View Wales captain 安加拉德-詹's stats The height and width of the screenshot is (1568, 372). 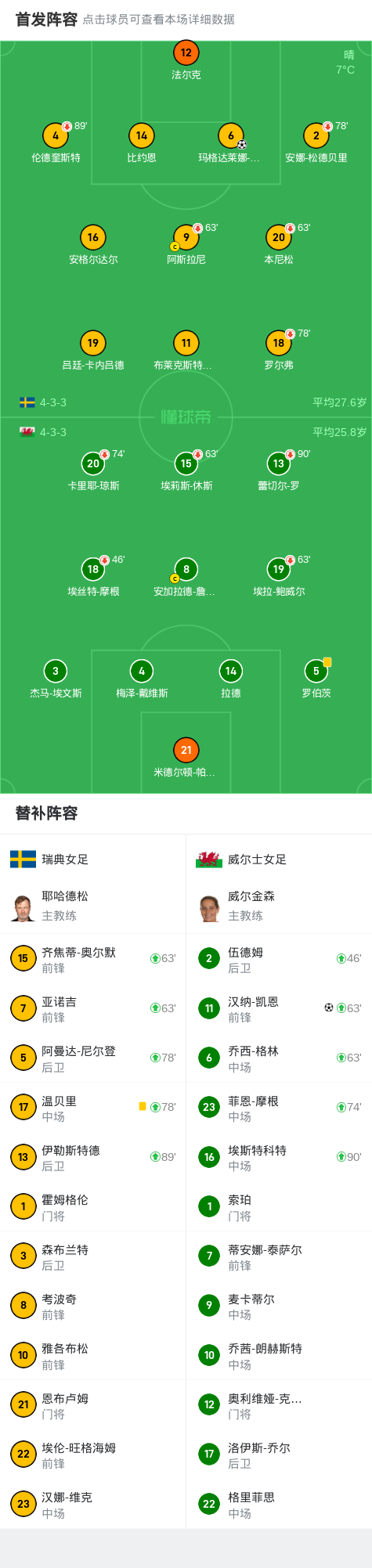pyautogui.click(x=186, y=577)
